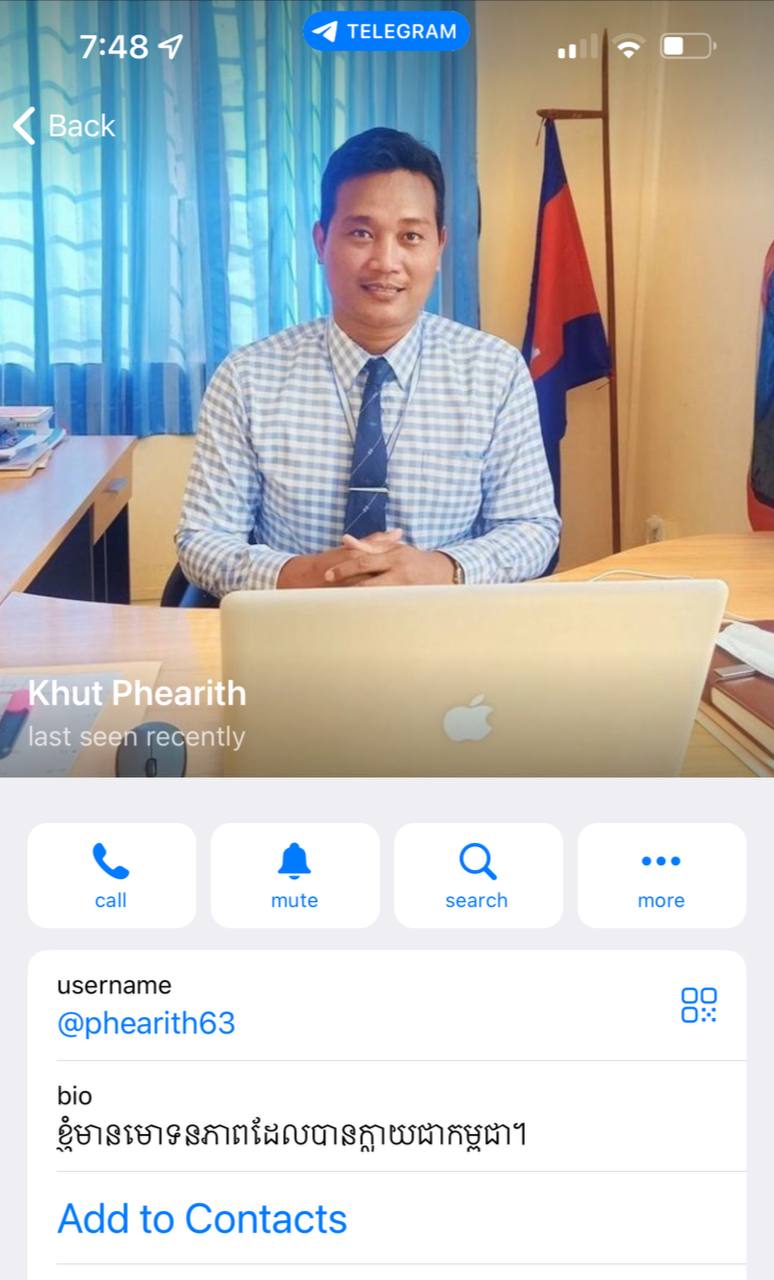The height and width of the screenshot is (1280, 774).
Task: Add this user to Contacts
Action: [202, 1218]
